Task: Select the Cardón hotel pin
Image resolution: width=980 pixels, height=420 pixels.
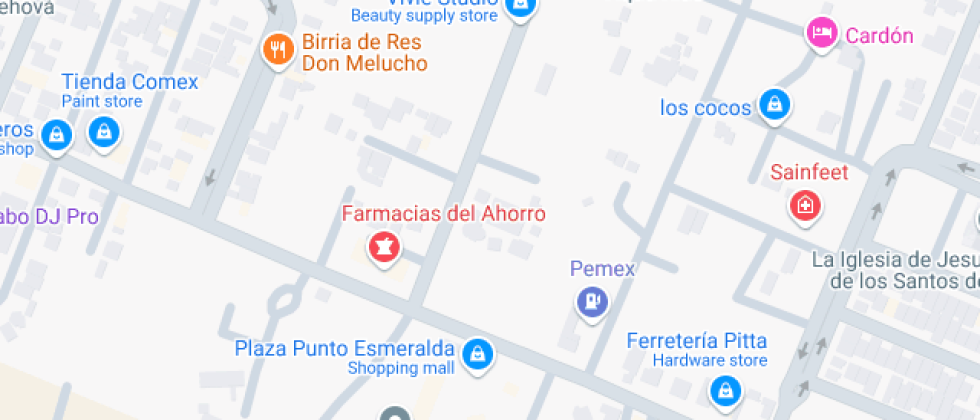Action: (x=822, y=35)
